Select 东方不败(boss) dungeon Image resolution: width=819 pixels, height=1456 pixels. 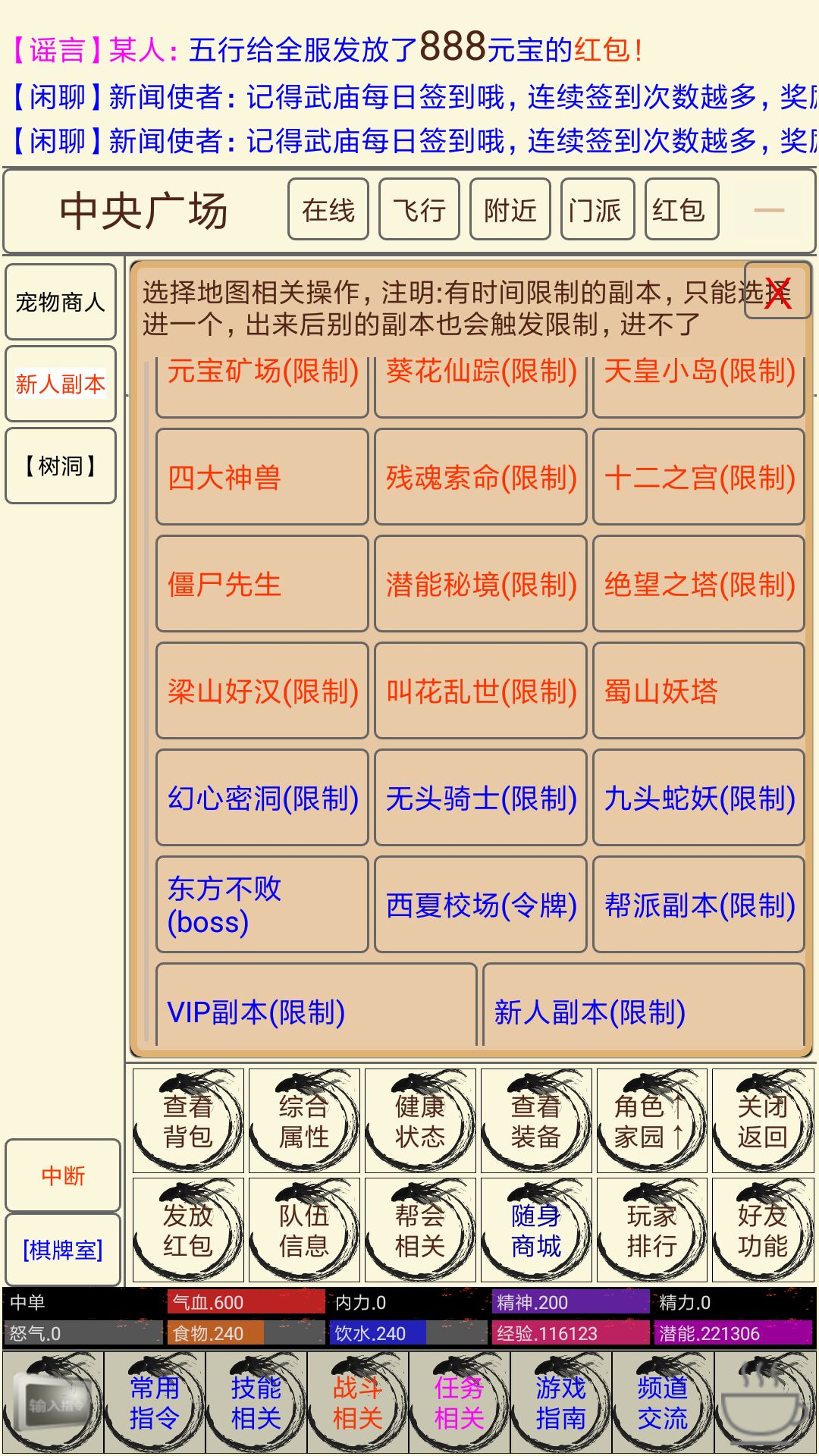tap(262, 905)
